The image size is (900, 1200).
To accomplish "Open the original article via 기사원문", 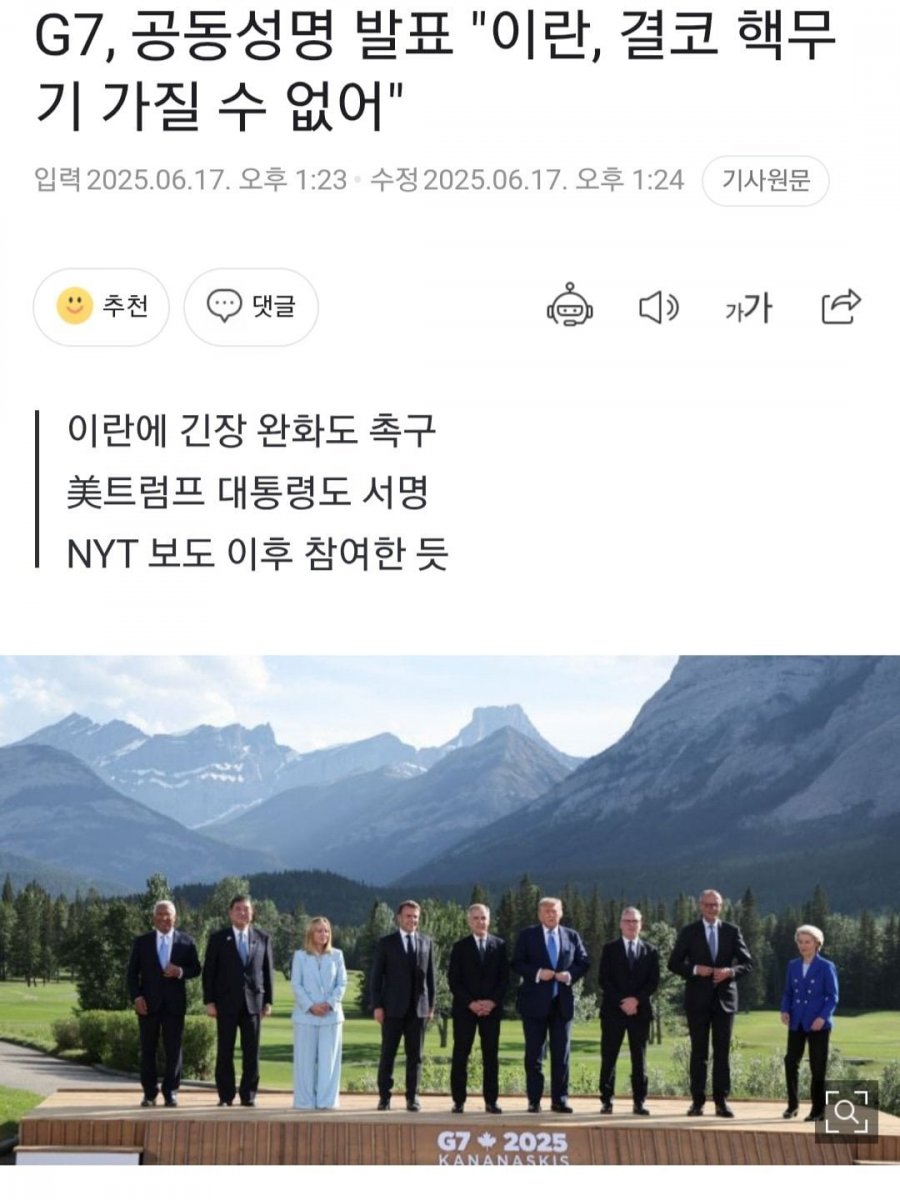I will (765, 181).
